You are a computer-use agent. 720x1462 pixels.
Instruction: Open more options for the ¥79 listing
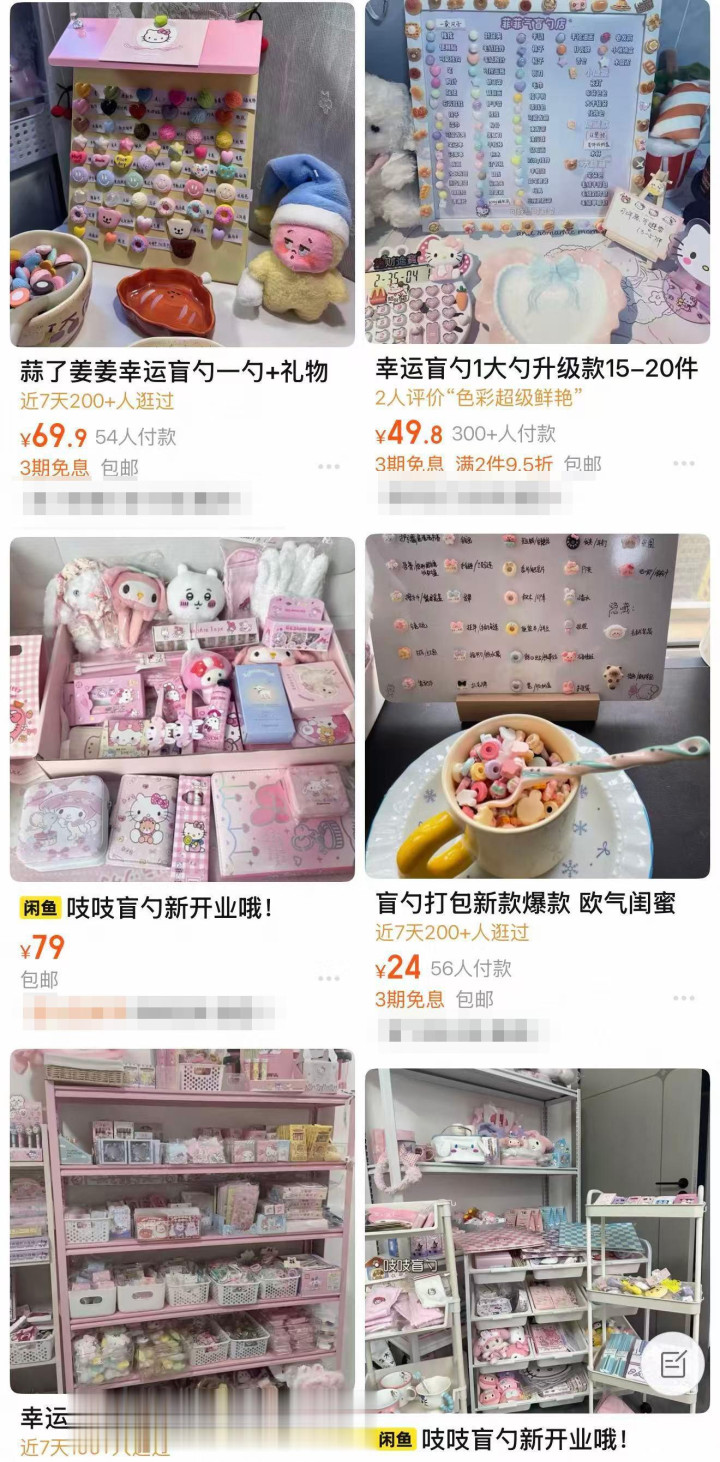[329, 979]
